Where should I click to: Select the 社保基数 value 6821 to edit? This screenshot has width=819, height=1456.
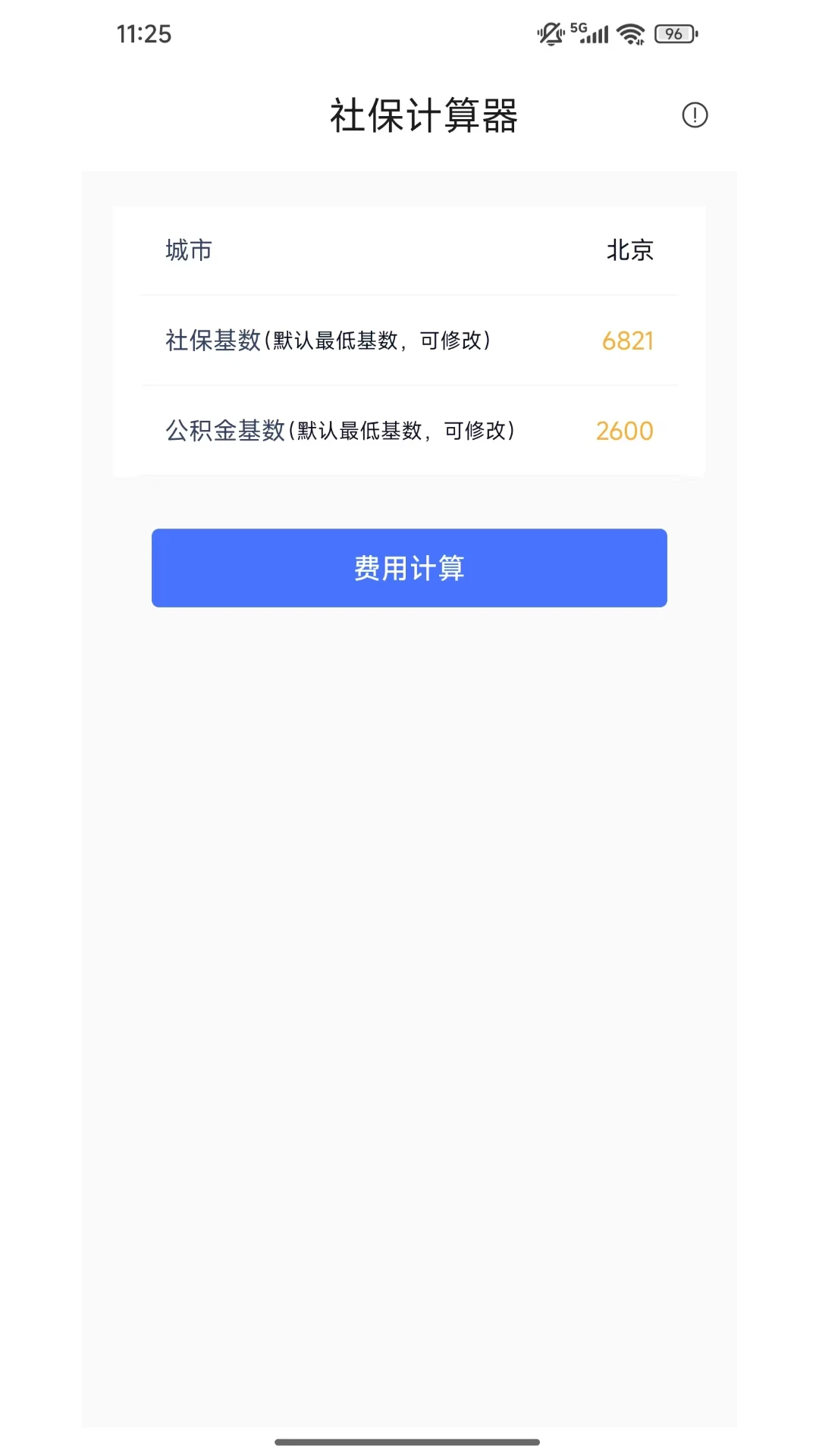coord(626,341)
